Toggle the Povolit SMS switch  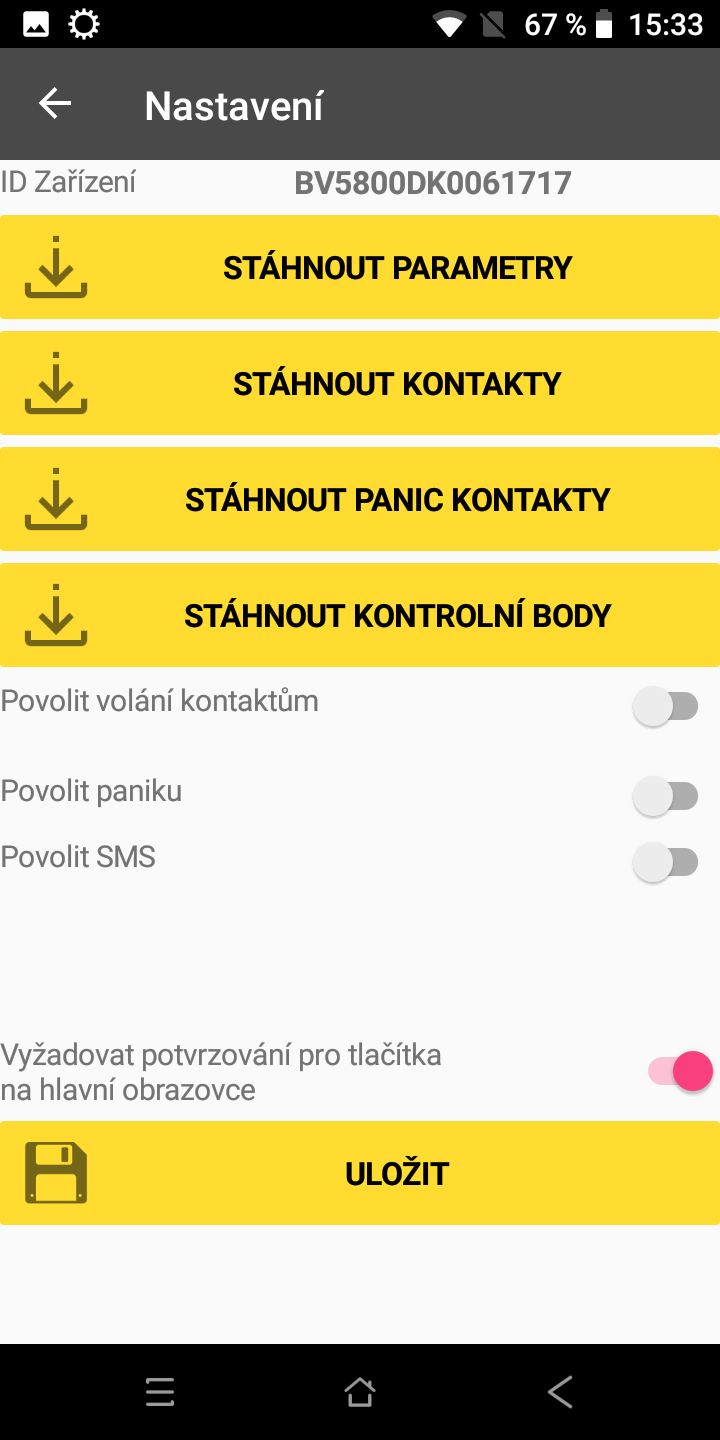[x=665, y=862]
